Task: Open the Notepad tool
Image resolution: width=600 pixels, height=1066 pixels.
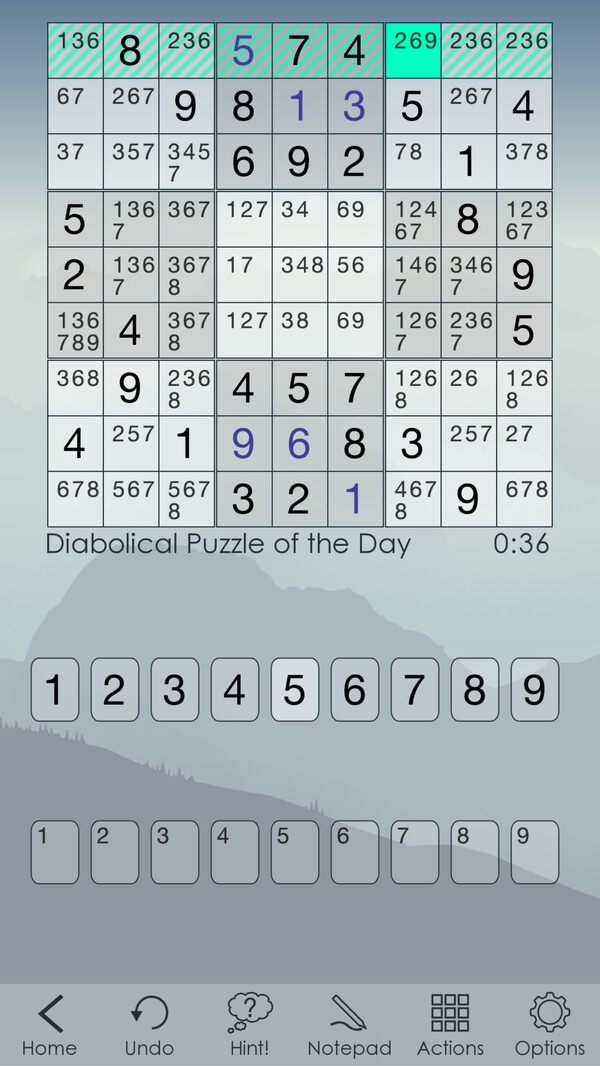Action: [x=349, y=1025]
